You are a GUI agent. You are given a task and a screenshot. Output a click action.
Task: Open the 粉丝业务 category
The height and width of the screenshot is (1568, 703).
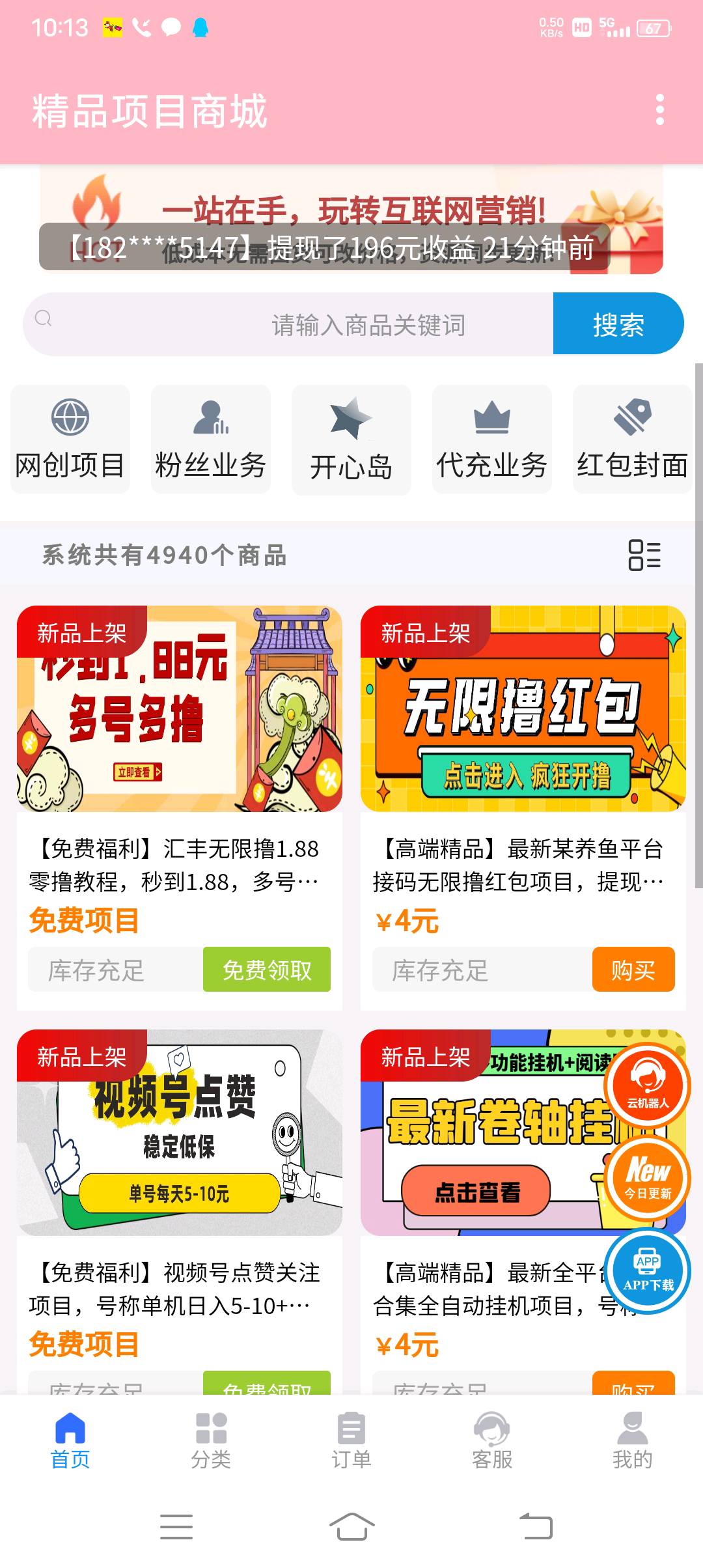[211, 439]
